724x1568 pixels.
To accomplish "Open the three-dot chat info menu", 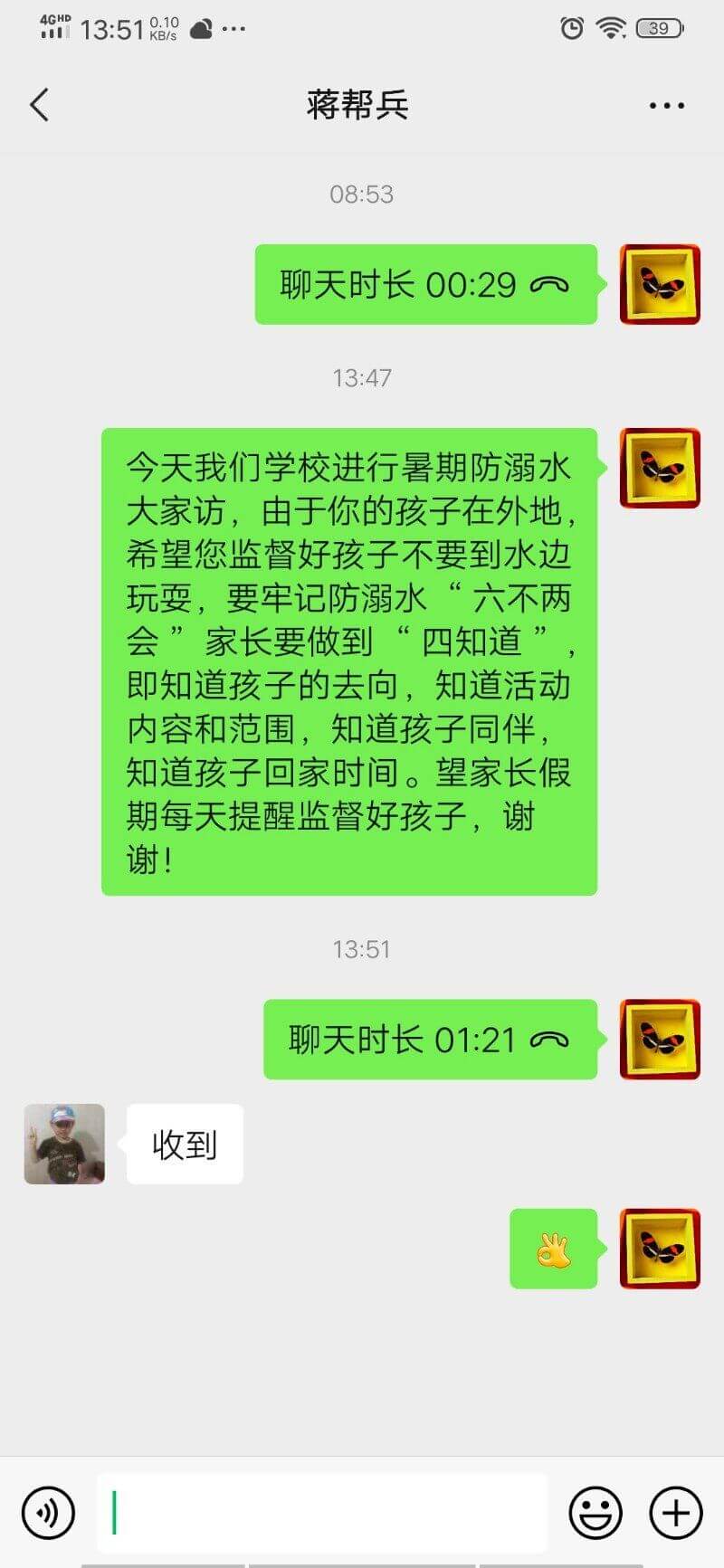I will (x=666, y=106).
